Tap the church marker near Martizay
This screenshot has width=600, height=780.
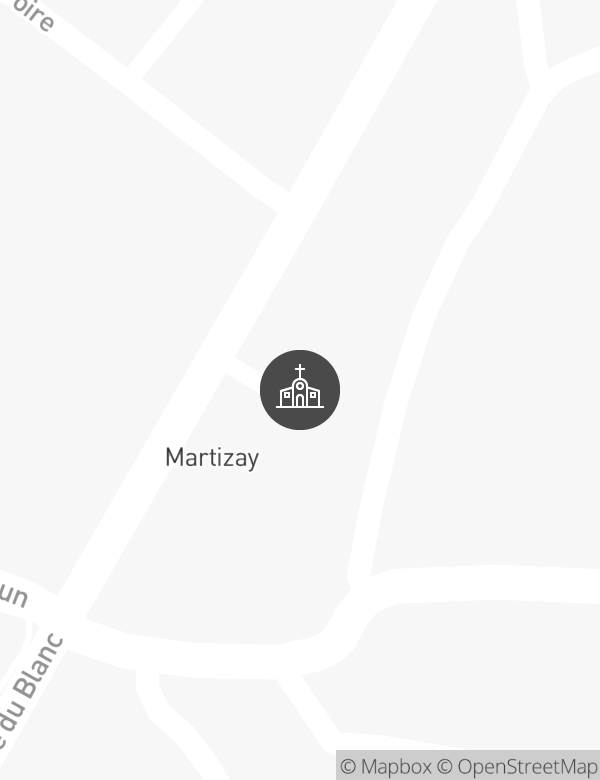coord(300,390)
